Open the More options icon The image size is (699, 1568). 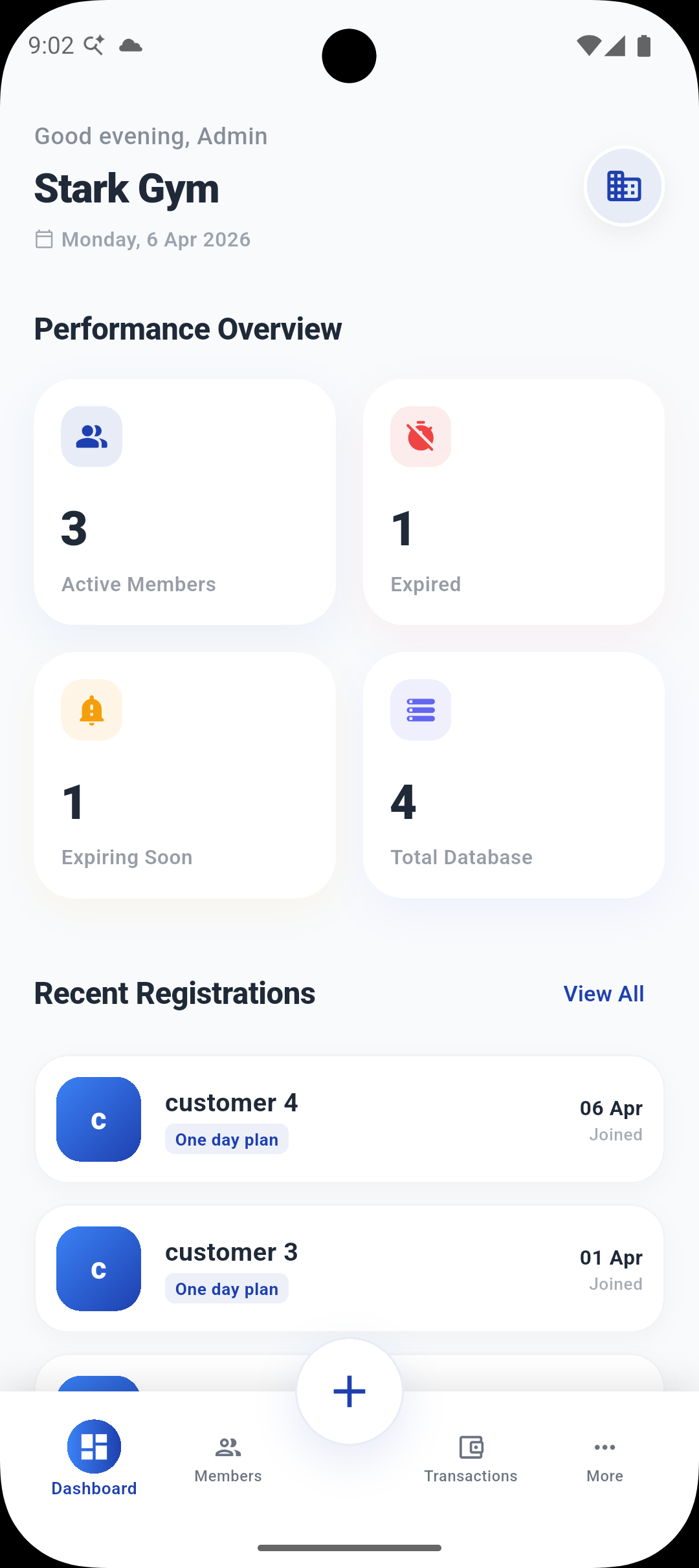pyautogui.click(x=604, y=1447)
